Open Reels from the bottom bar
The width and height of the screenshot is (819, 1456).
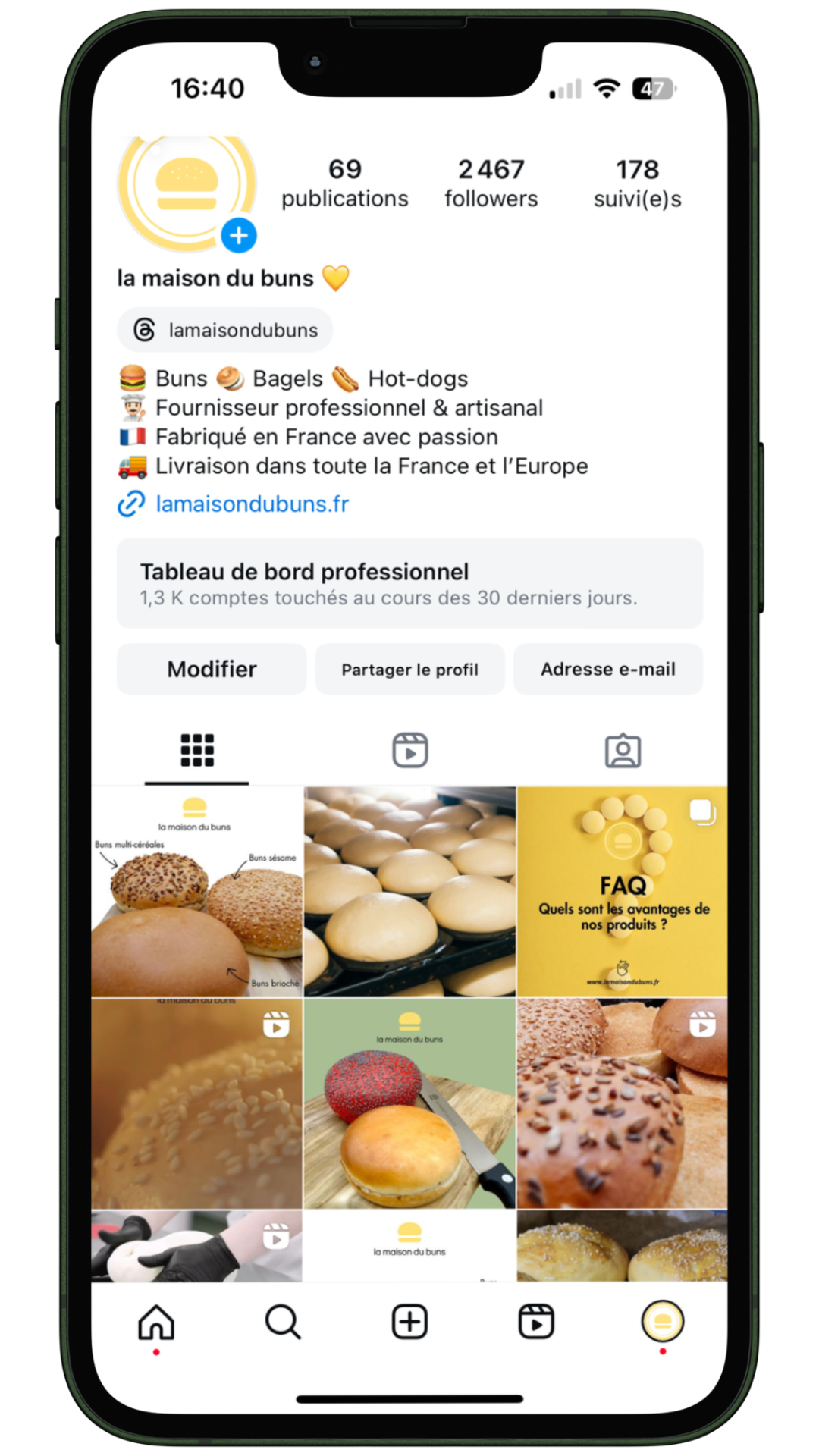tap(536, 1323)
